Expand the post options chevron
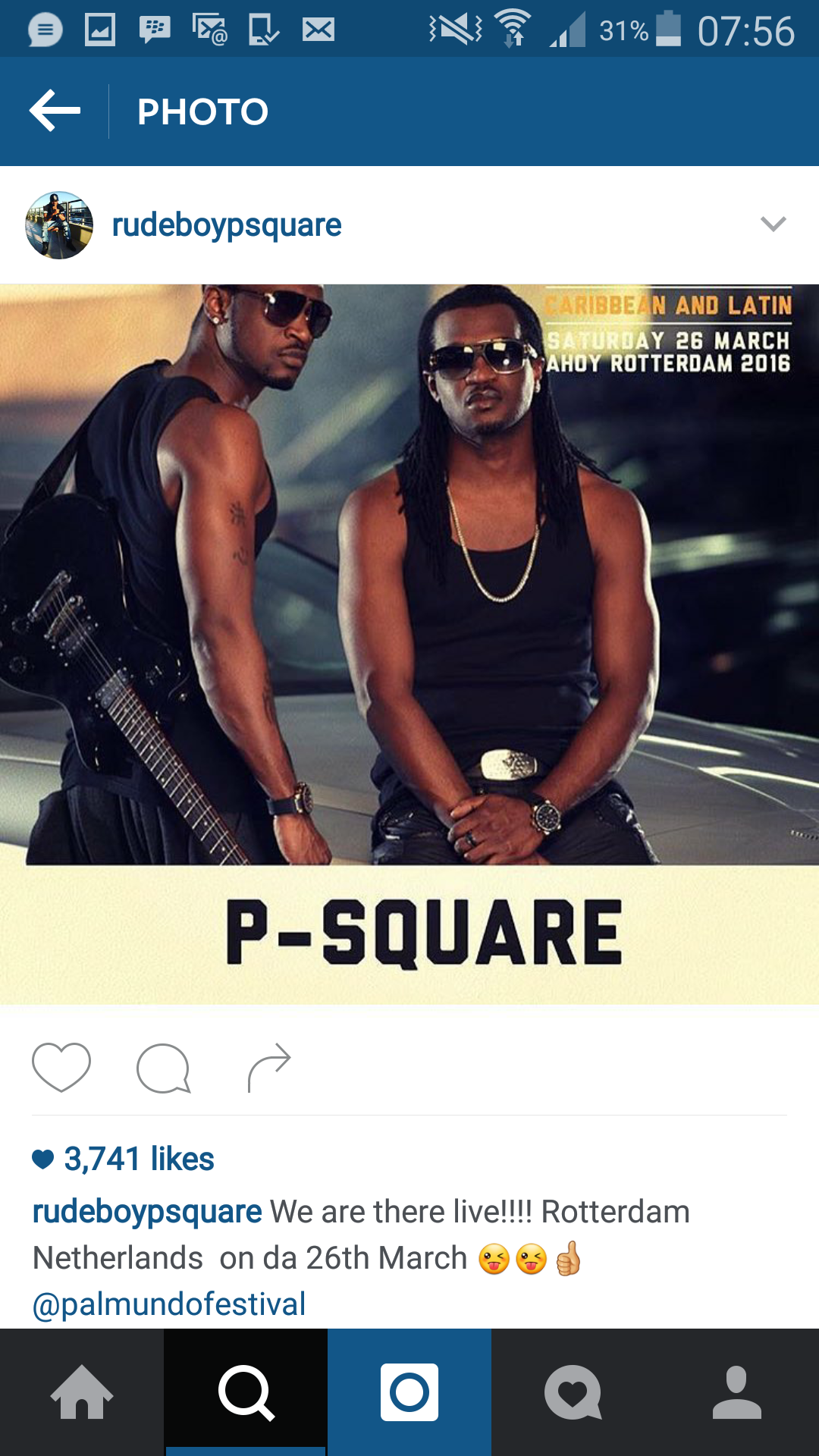 [773, 224]
